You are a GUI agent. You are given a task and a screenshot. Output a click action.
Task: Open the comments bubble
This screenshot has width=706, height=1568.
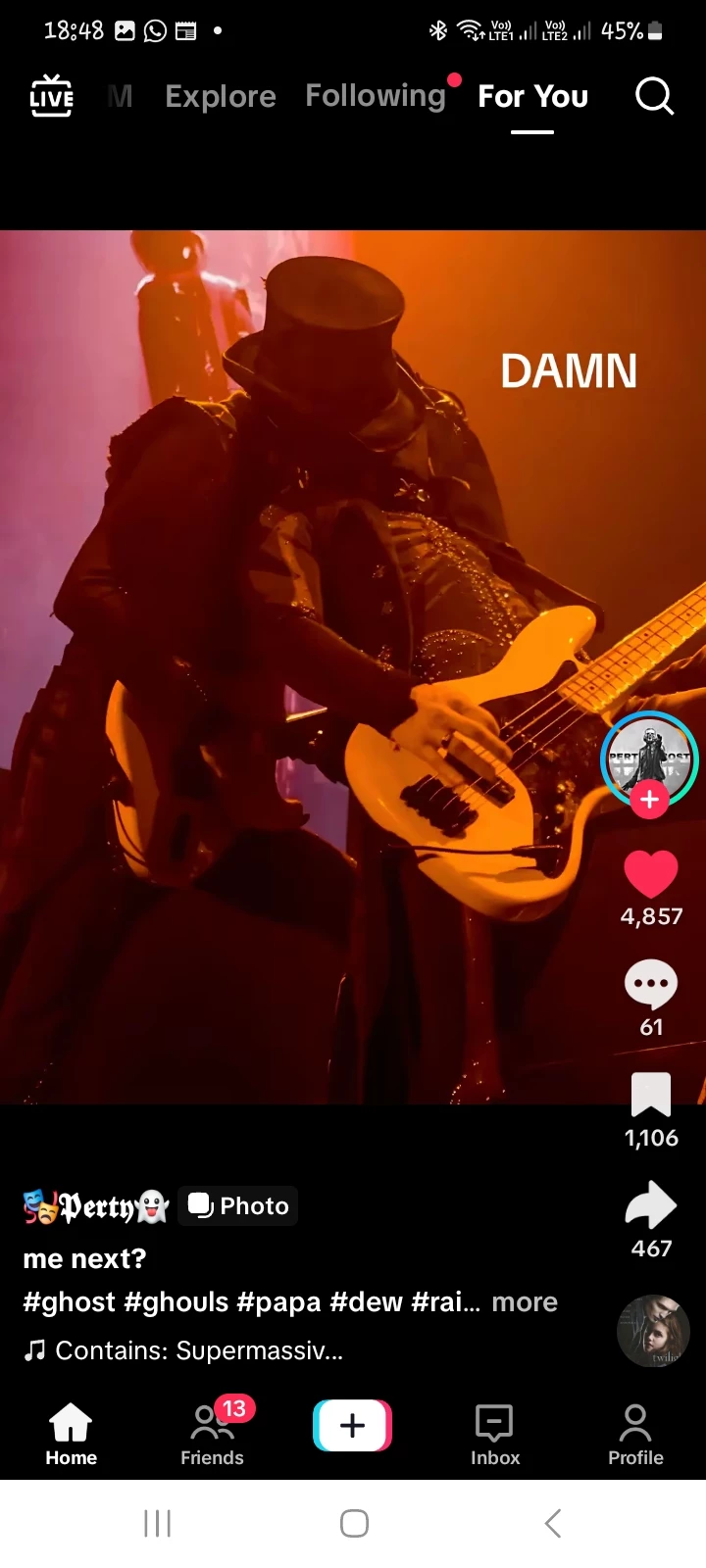click(651, 985)
